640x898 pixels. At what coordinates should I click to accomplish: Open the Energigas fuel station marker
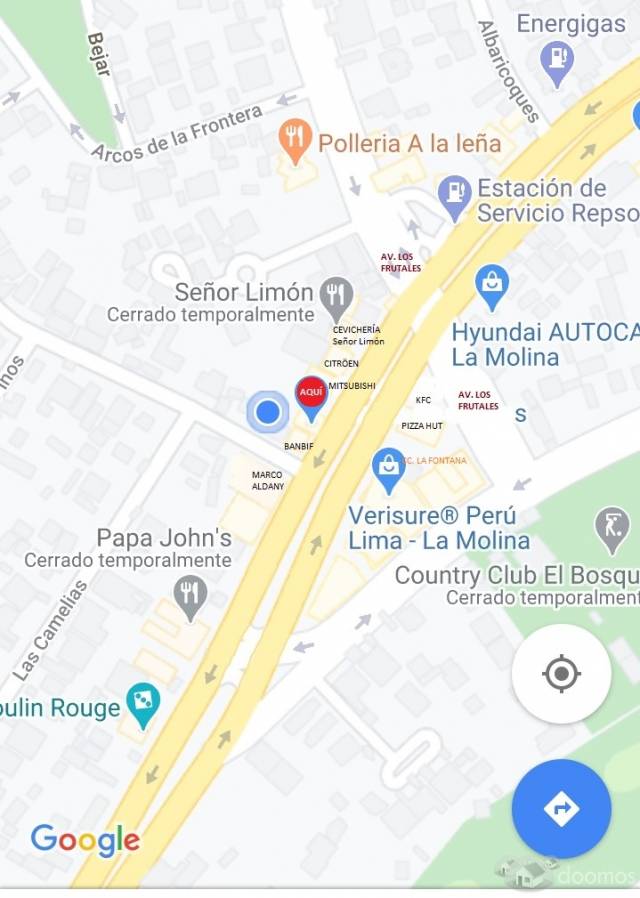(556, 60)
